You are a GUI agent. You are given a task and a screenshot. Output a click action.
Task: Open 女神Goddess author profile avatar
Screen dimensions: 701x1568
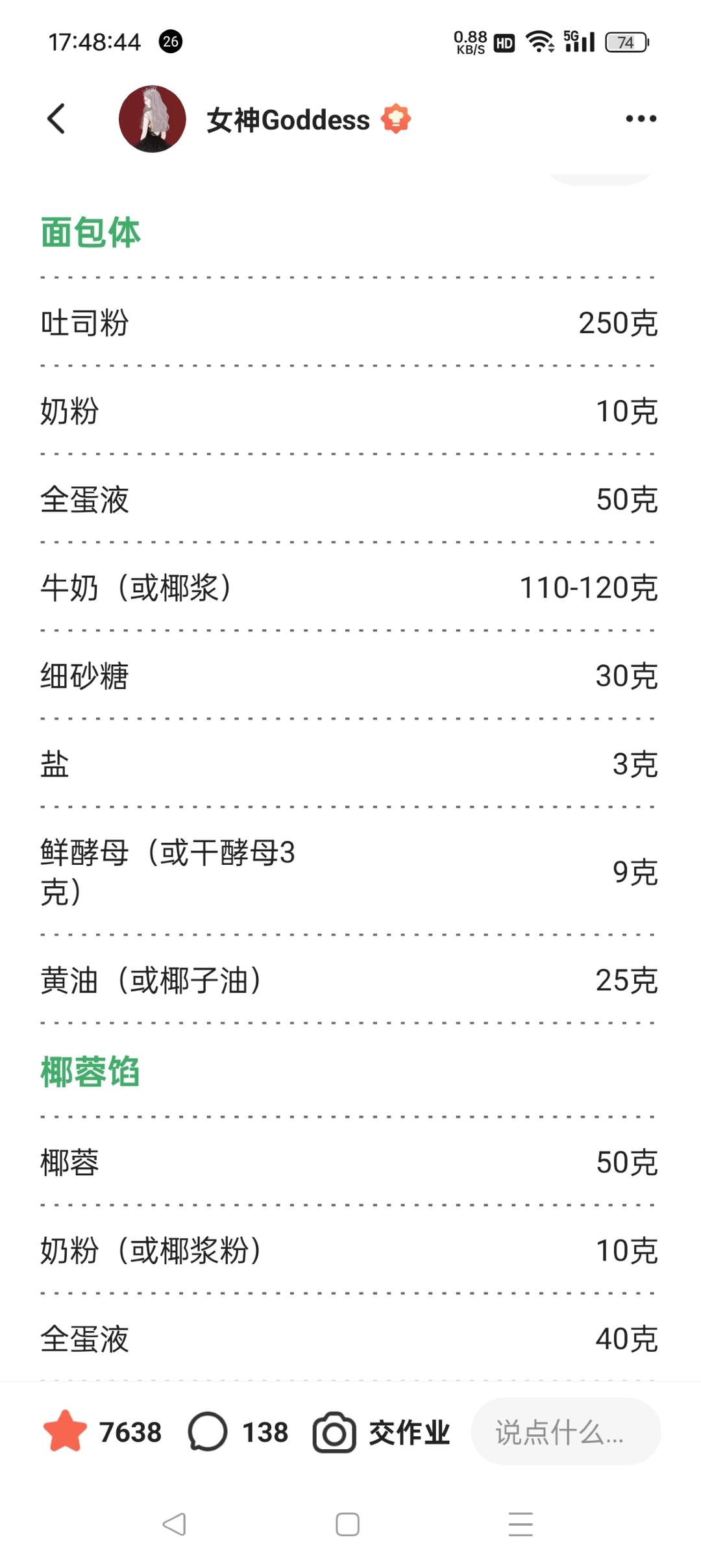[x=152, y=119]
